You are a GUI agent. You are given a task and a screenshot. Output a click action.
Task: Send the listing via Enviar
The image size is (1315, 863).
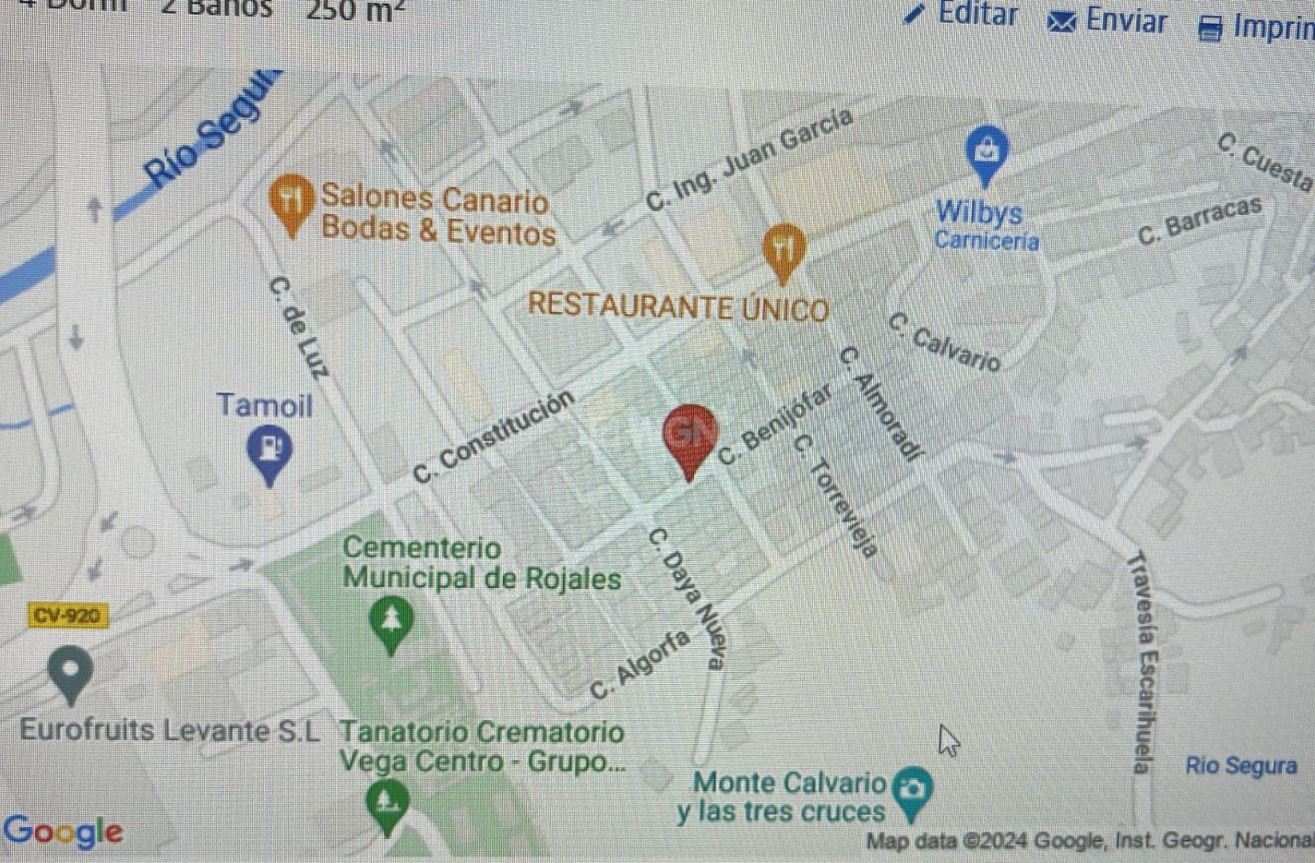[1108, 21]
